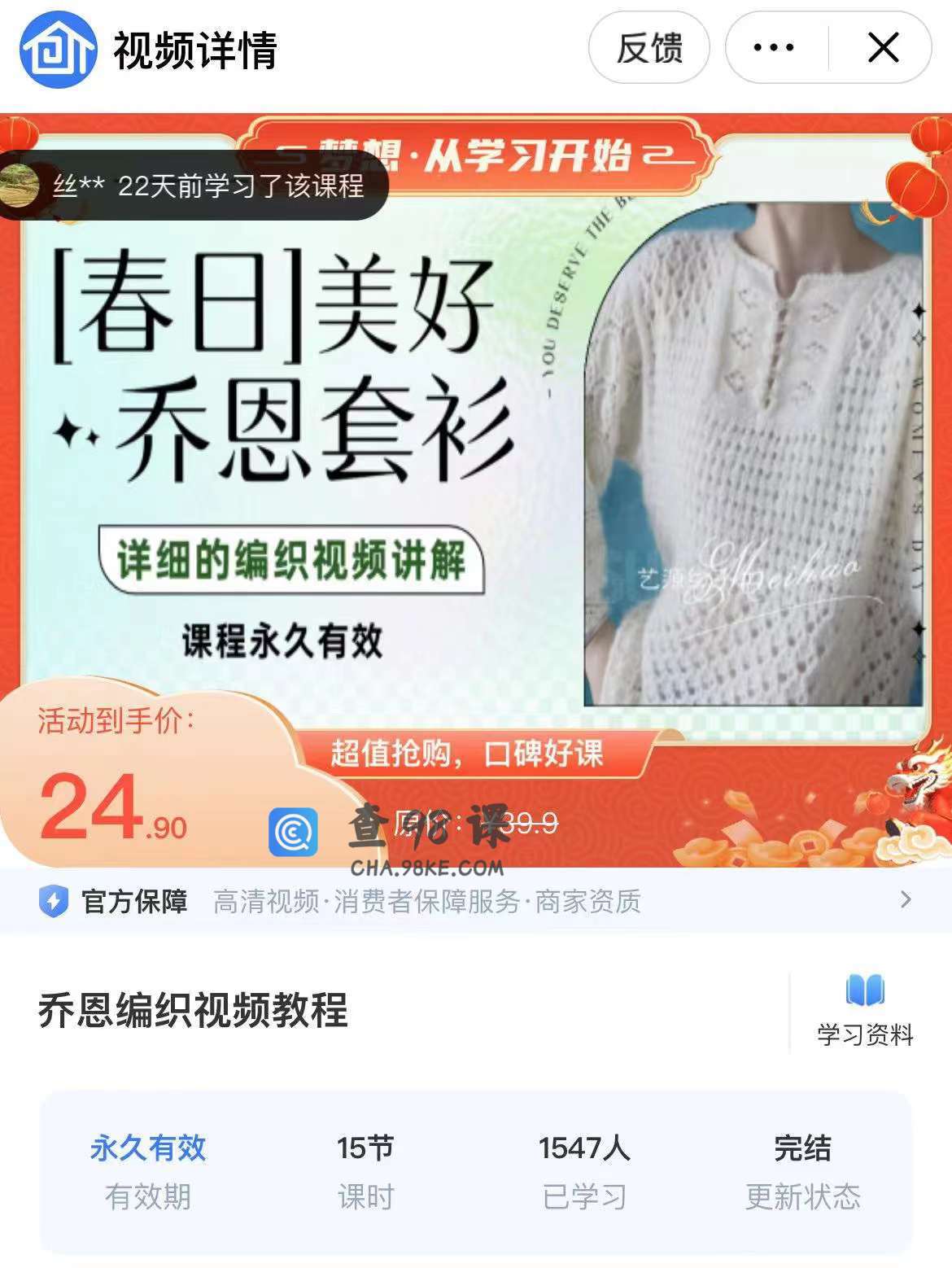Viewport: 952px width, 1268px height.
Task: Open the three-dot more menu
Action: pyautogui.click(x=774, y=48)
